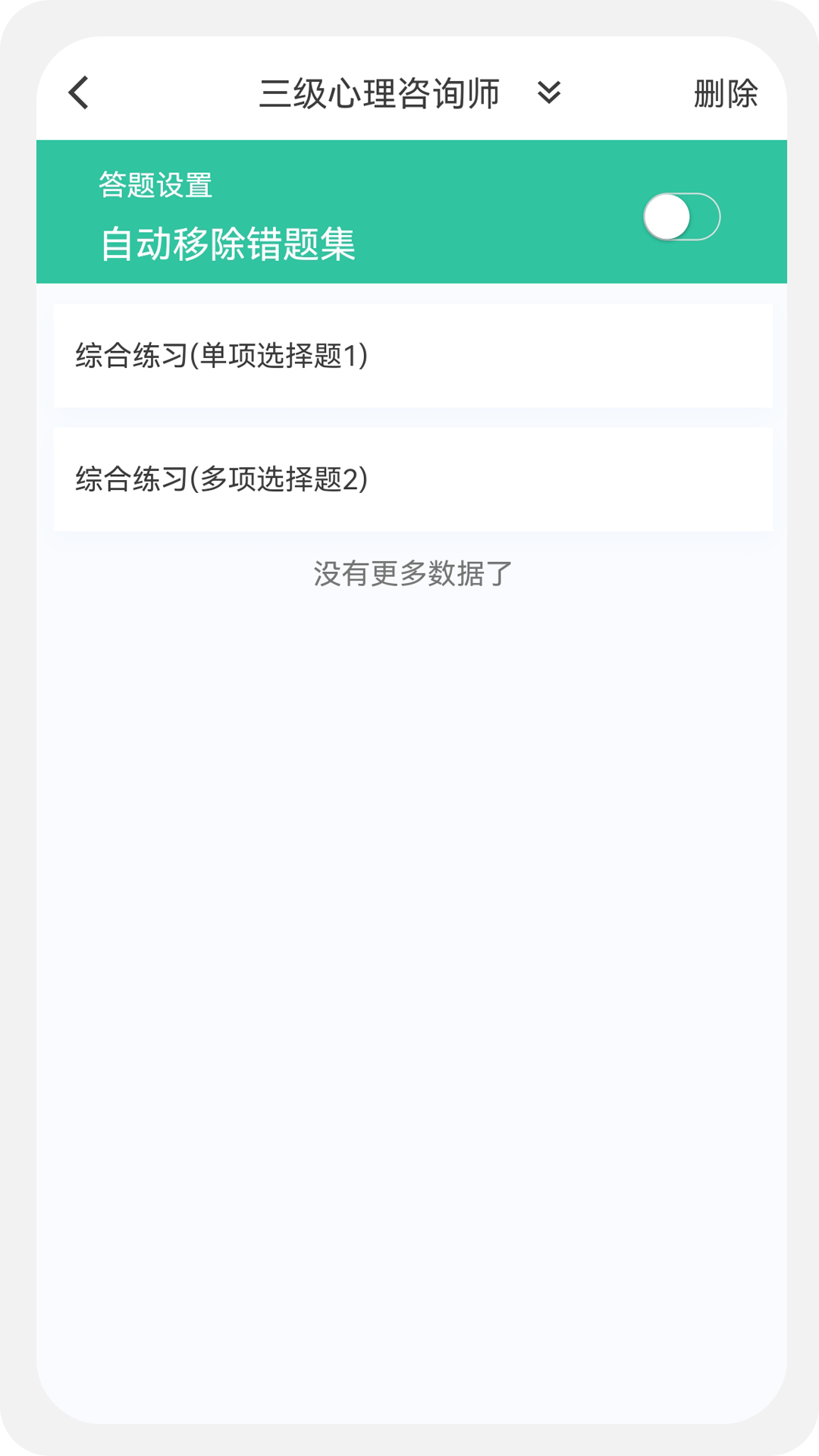819x1456 pixels.
Task: Click the left navigation arrow to go back
Action: click(77, 93)
